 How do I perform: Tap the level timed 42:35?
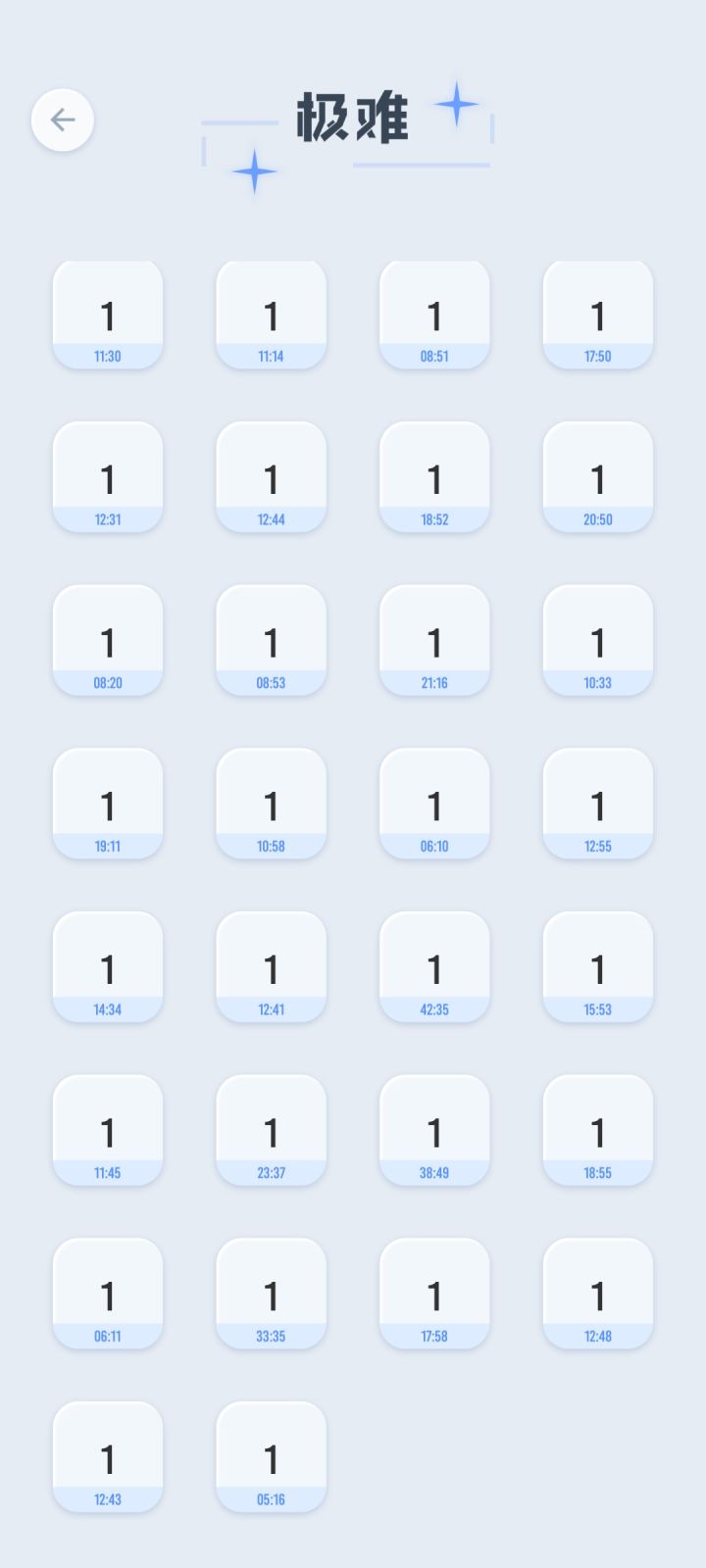[434, 968]
